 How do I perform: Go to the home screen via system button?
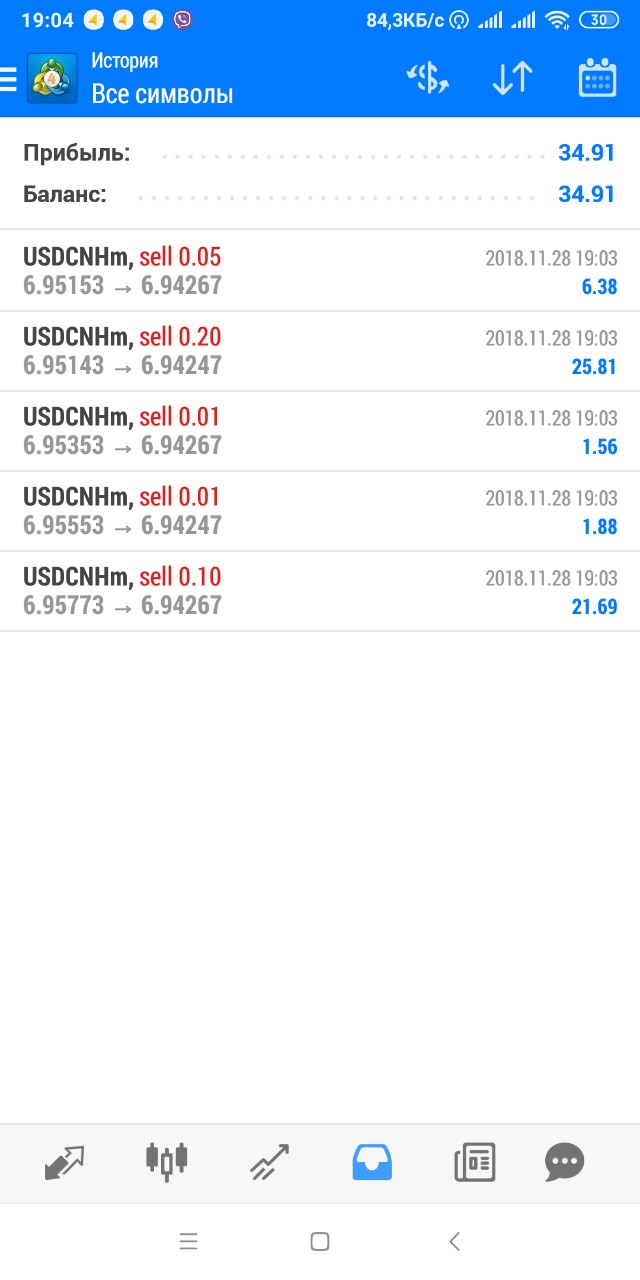coord(320,1242)
